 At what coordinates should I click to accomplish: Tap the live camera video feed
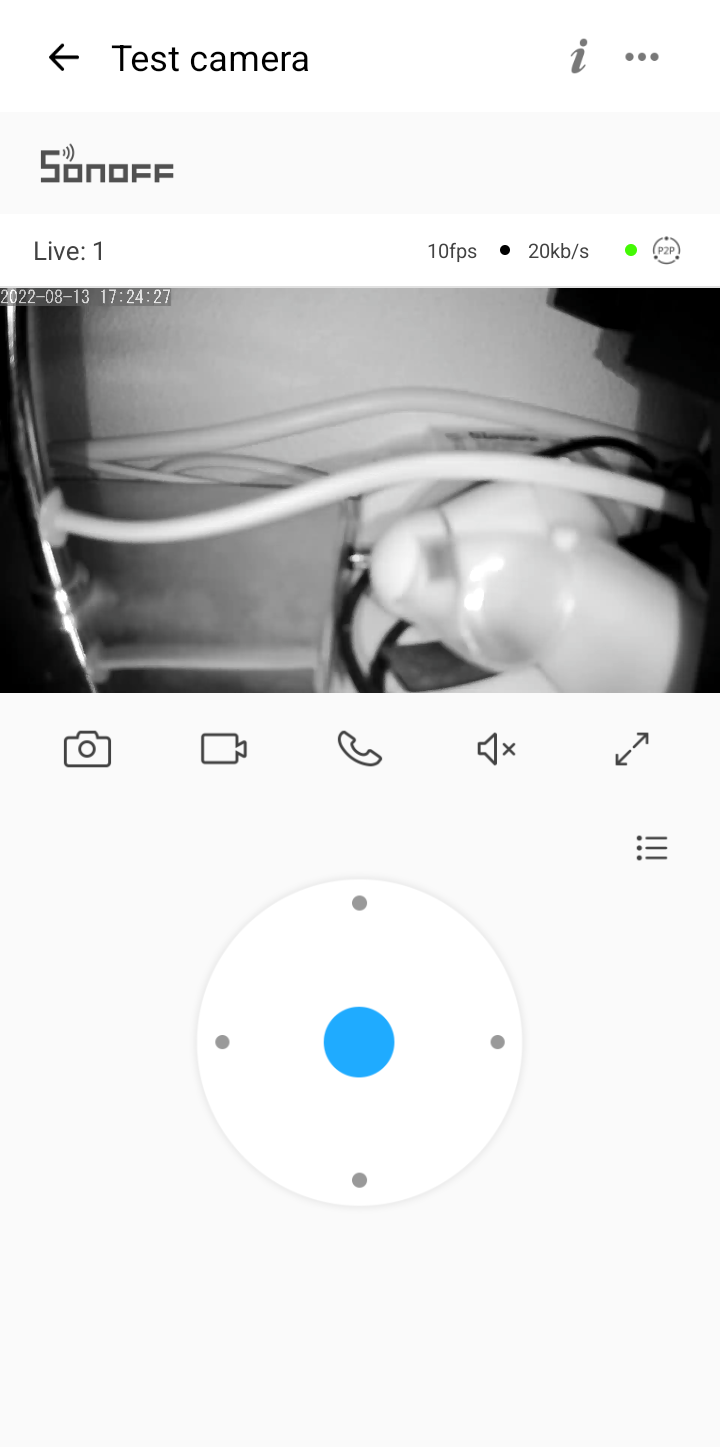(360, 490)
